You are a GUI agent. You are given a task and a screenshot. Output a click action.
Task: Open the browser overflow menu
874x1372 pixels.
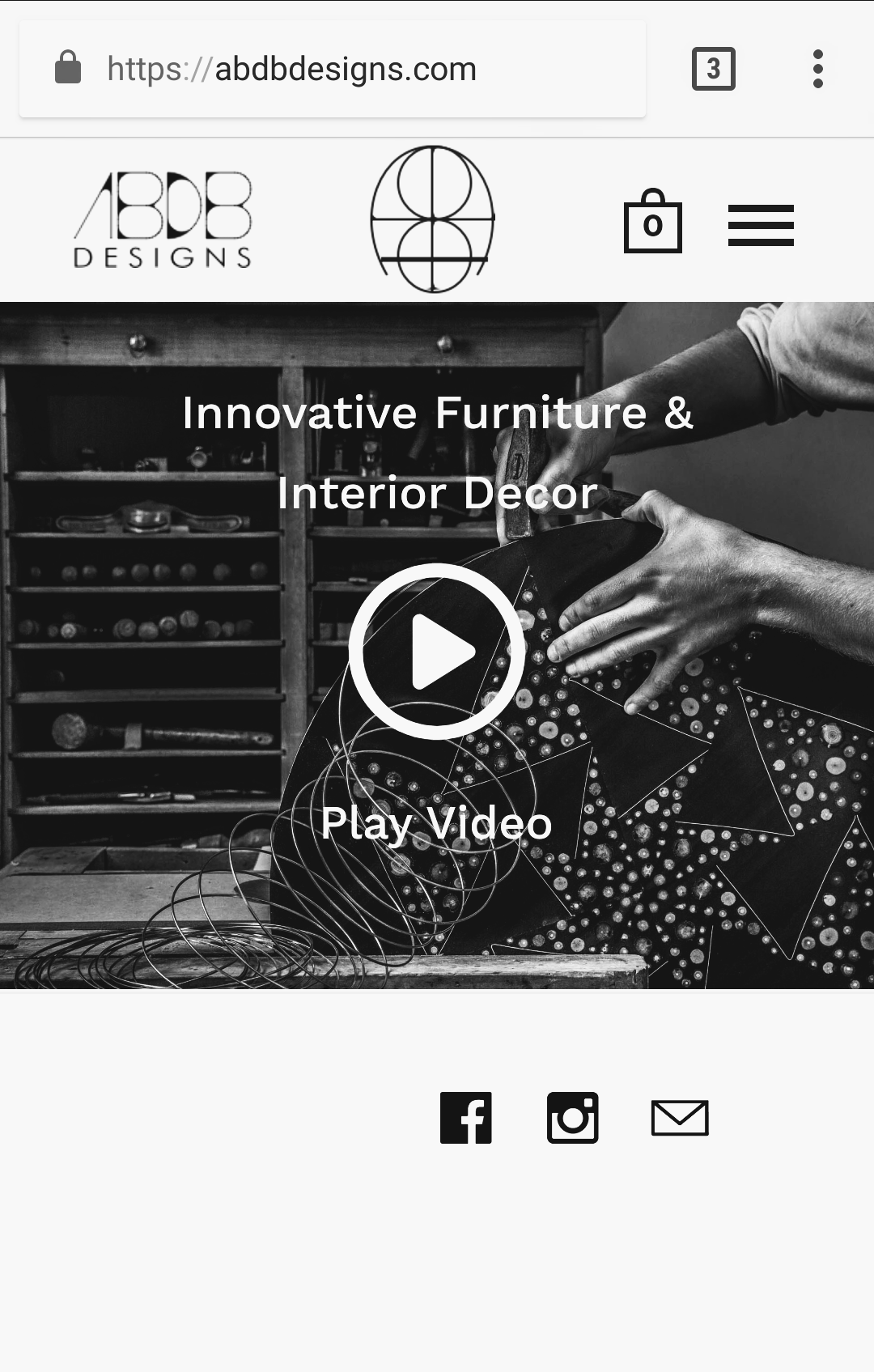[x=818, y=70]
